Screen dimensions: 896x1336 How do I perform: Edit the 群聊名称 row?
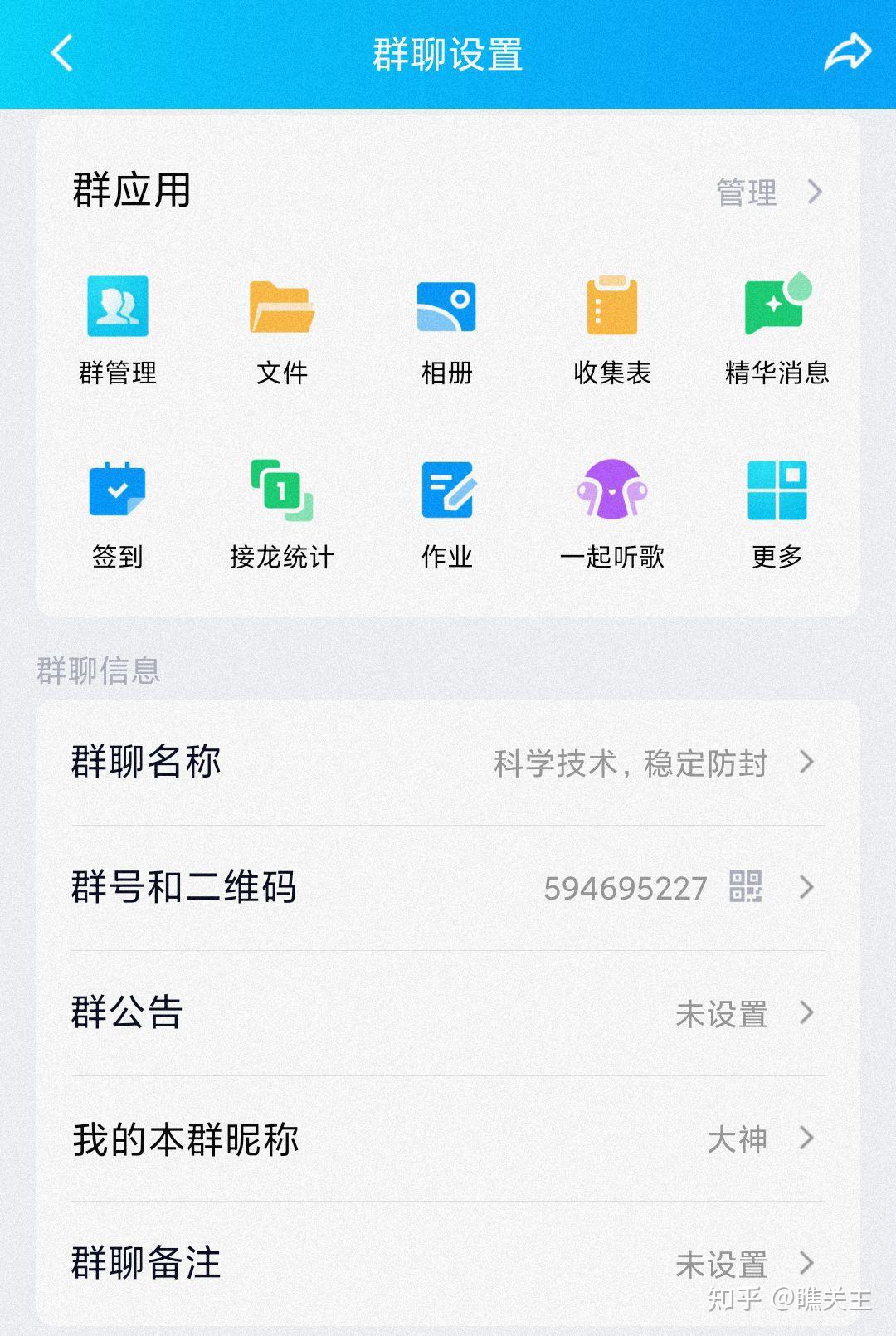pos(448,763)
